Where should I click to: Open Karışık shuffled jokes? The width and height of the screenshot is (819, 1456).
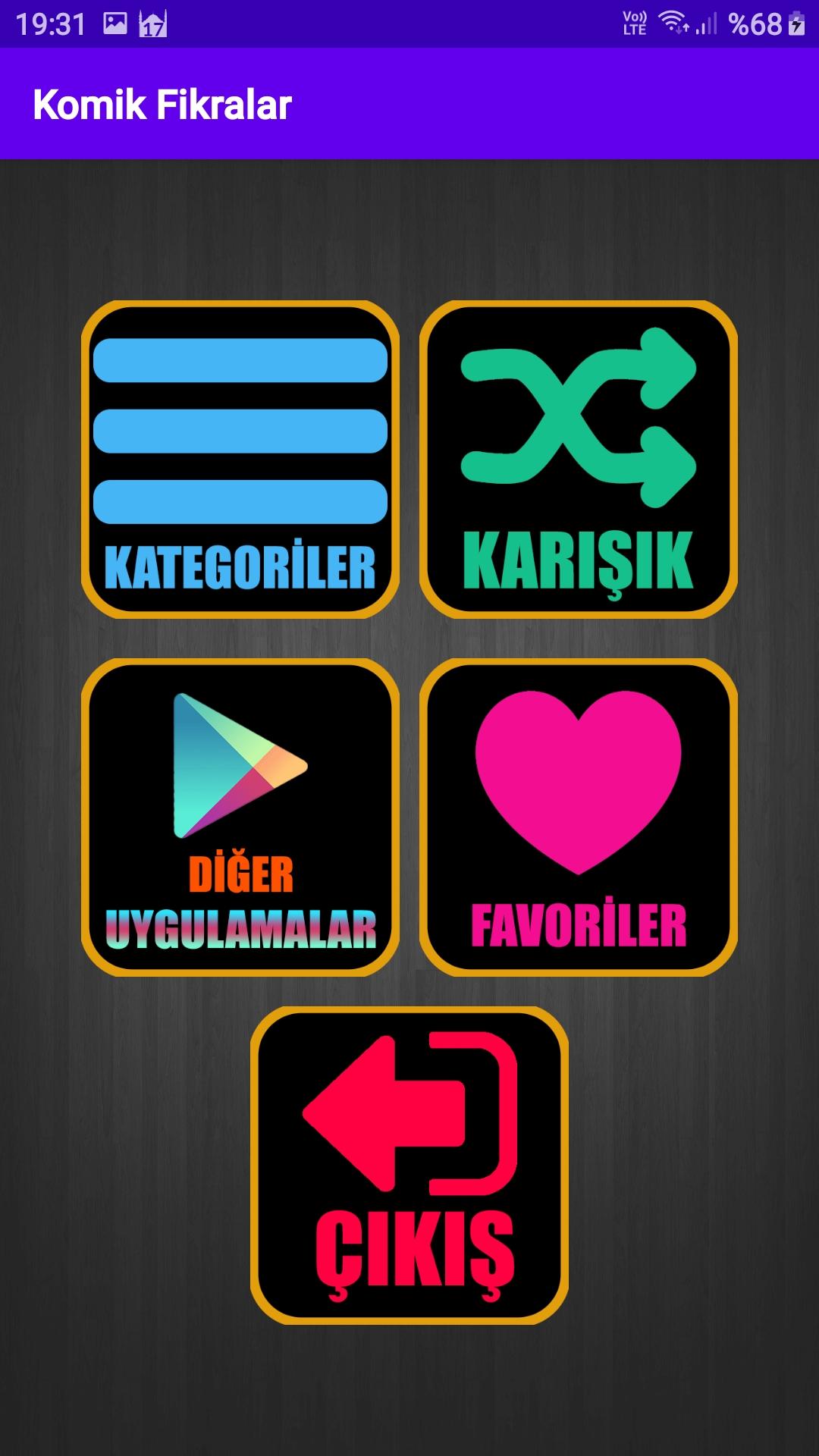coord(578,460)
